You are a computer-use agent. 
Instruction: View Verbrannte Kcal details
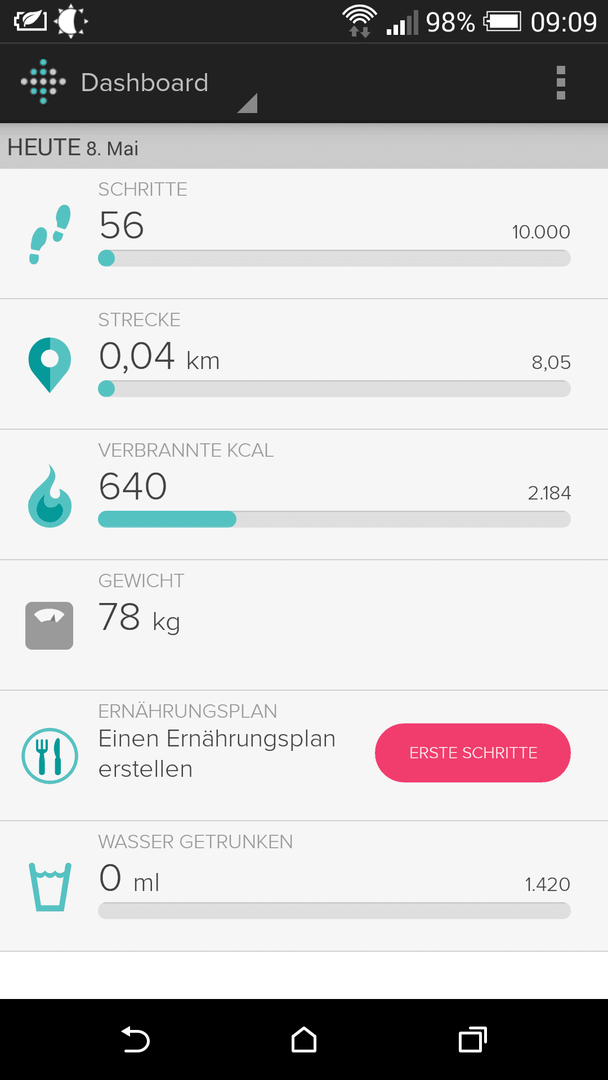[x=304, y=495]
